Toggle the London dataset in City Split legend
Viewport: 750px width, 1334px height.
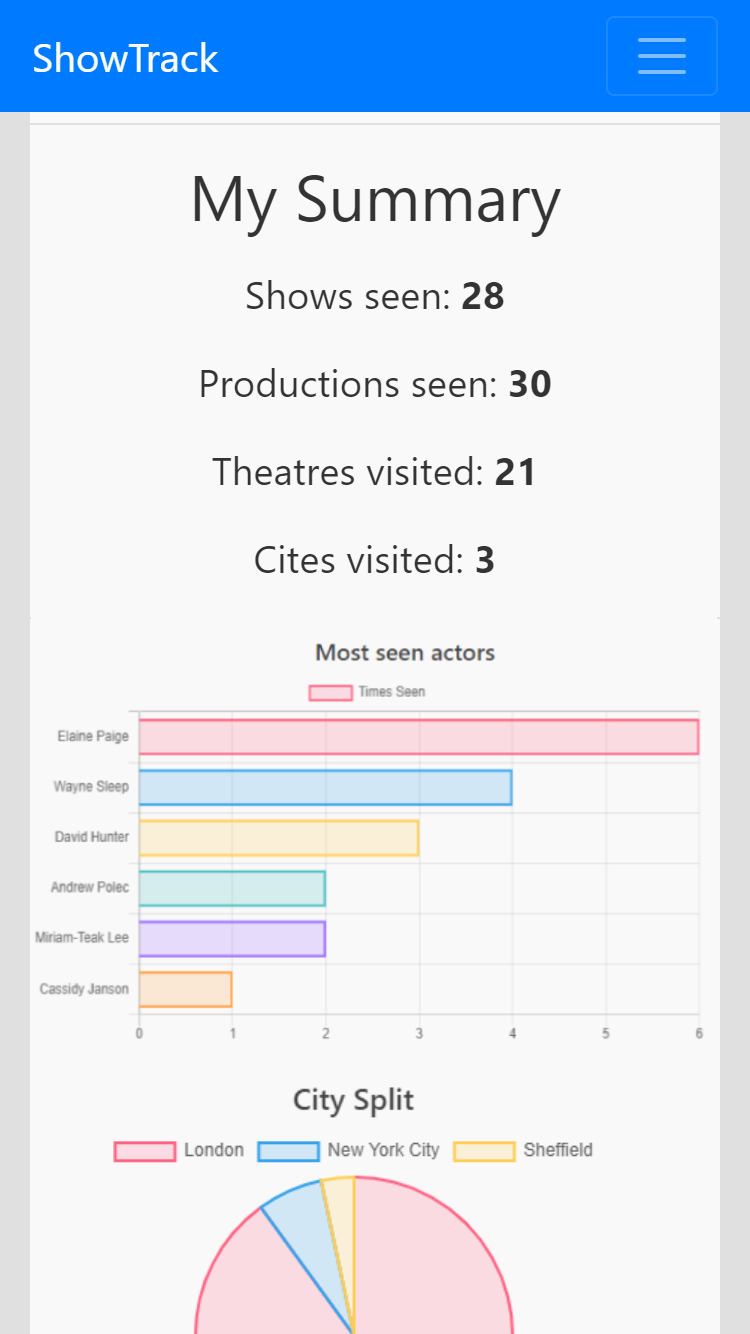click(x=179, y=1150)
